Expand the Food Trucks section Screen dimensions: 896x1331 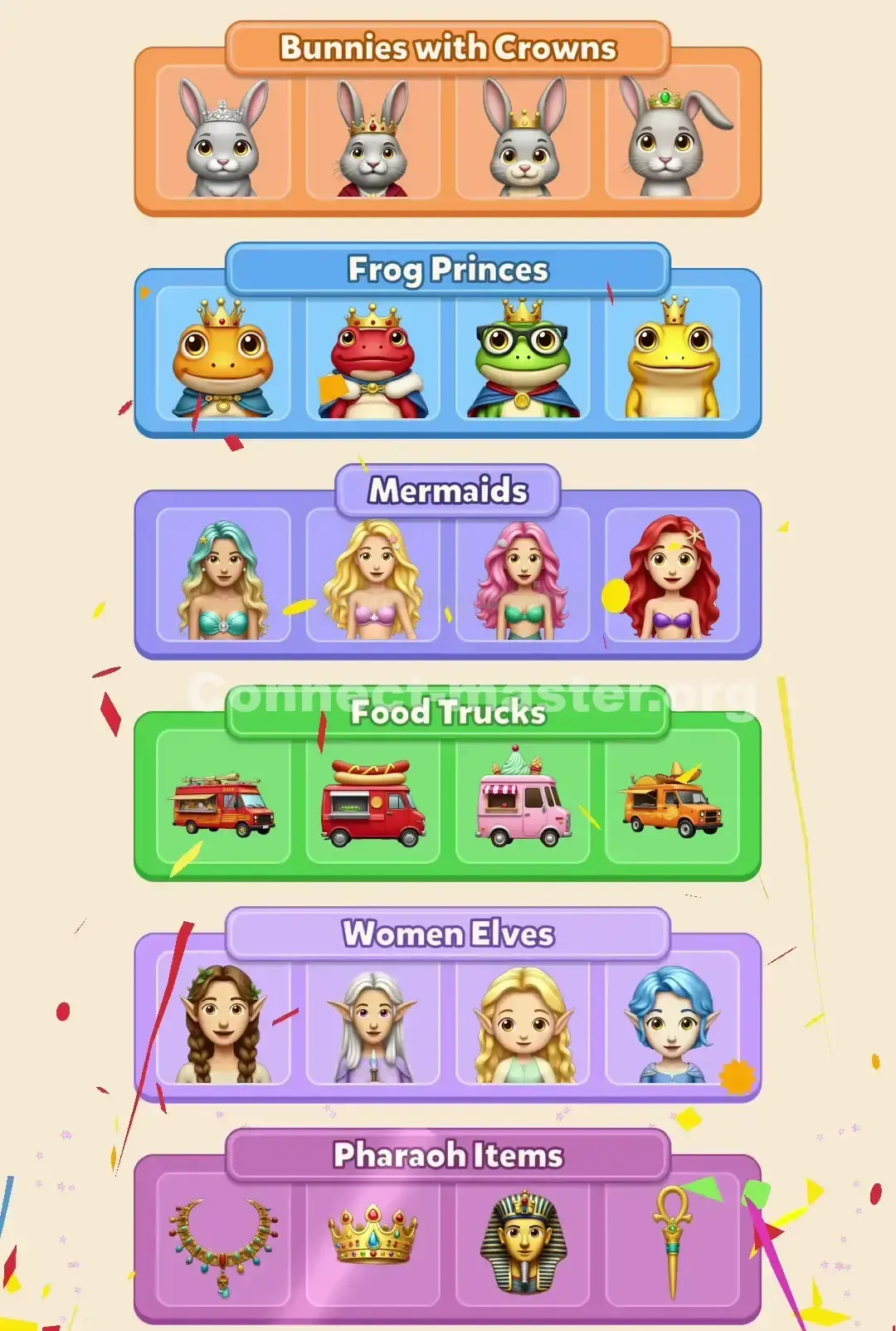click(x=448, y=712)
